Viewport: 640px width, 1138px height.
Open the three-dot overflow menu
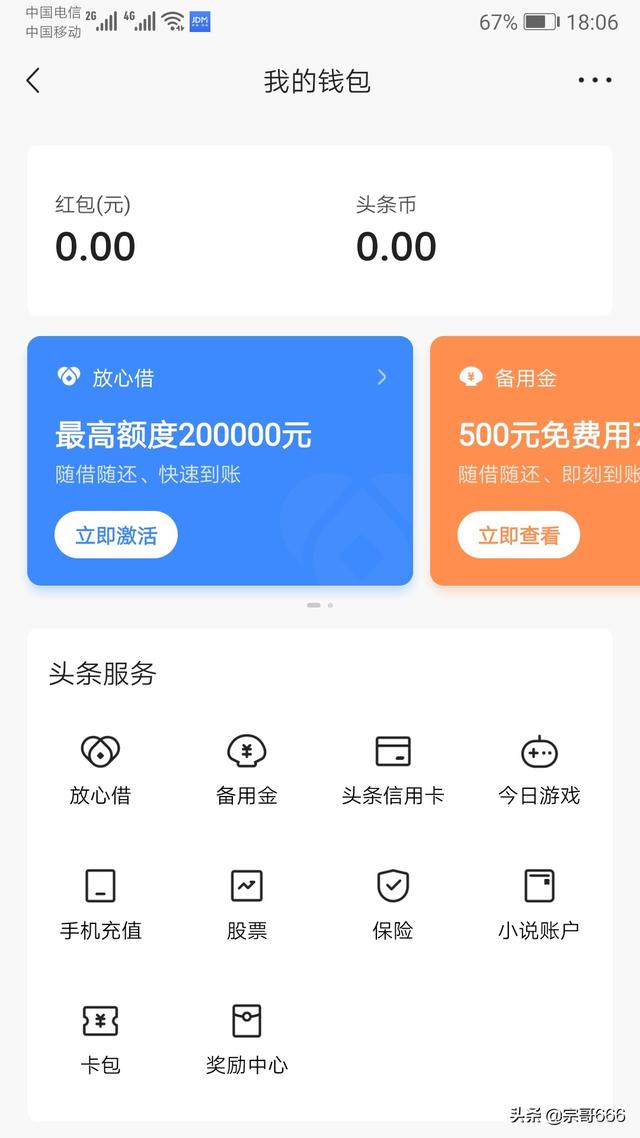(x=594, y=81)
